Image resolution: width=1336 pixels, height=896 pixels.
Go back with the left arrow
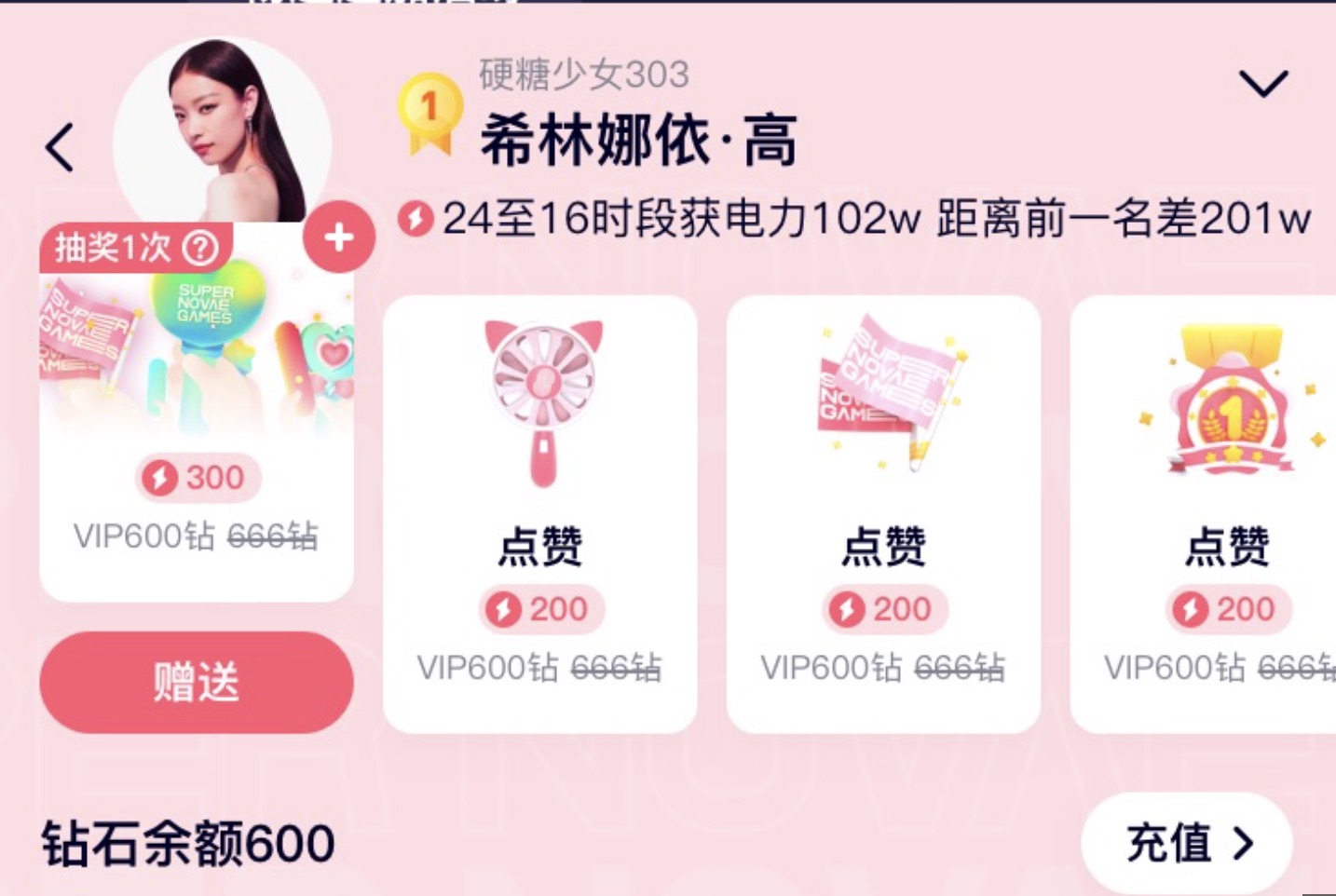pos(60,147)
